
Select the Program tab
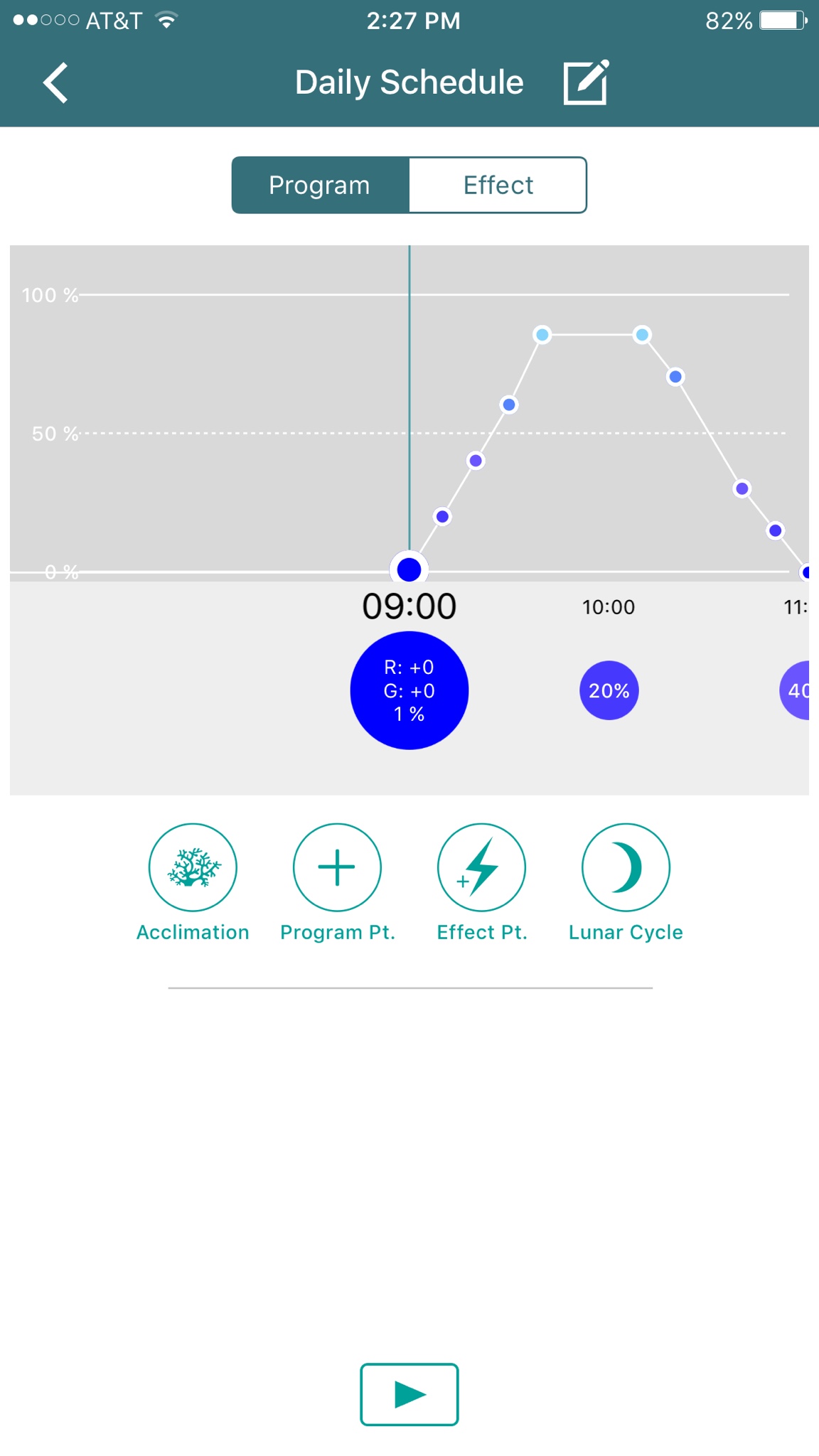coord(321,185)
